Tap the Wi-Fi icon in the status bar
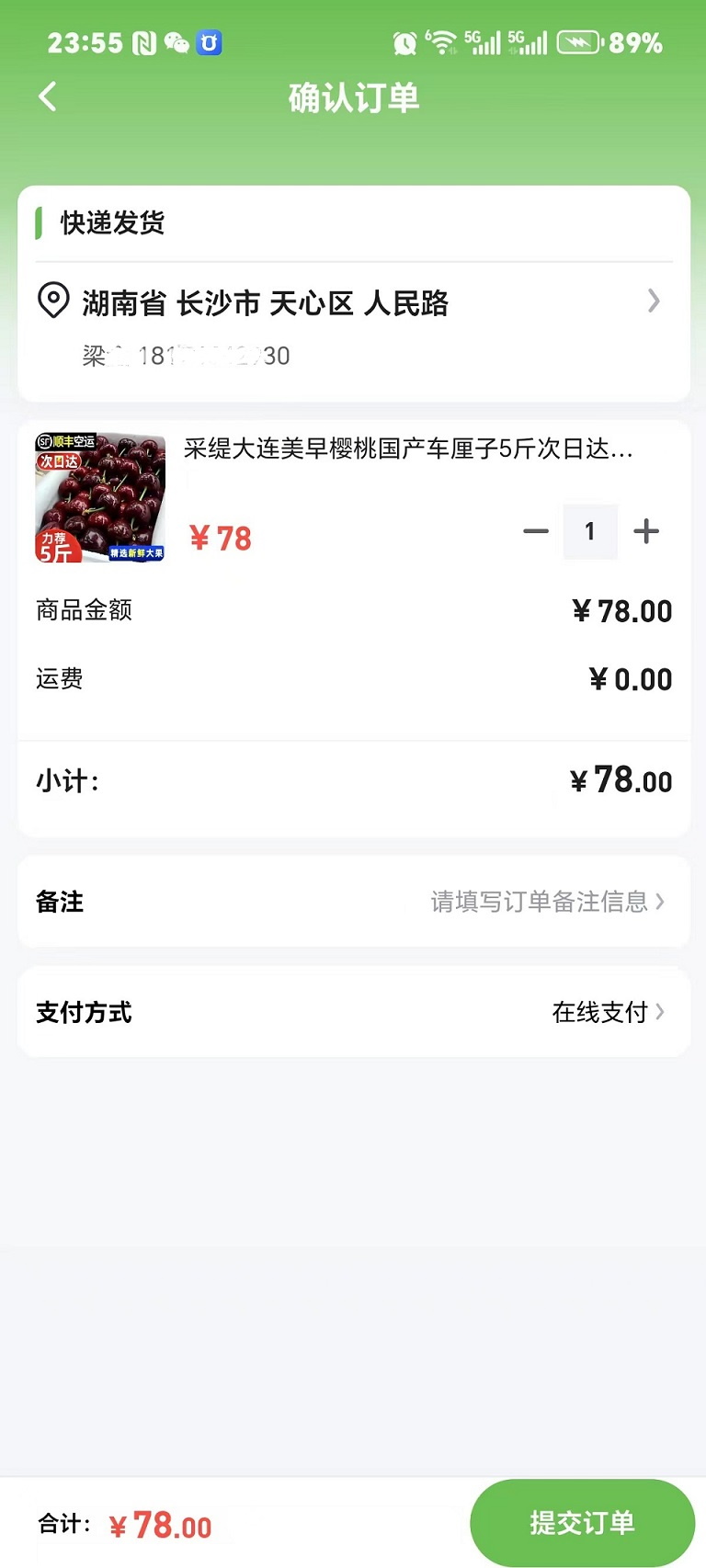The width and height of the screenshot is (706, 1568). pos(443,41)
